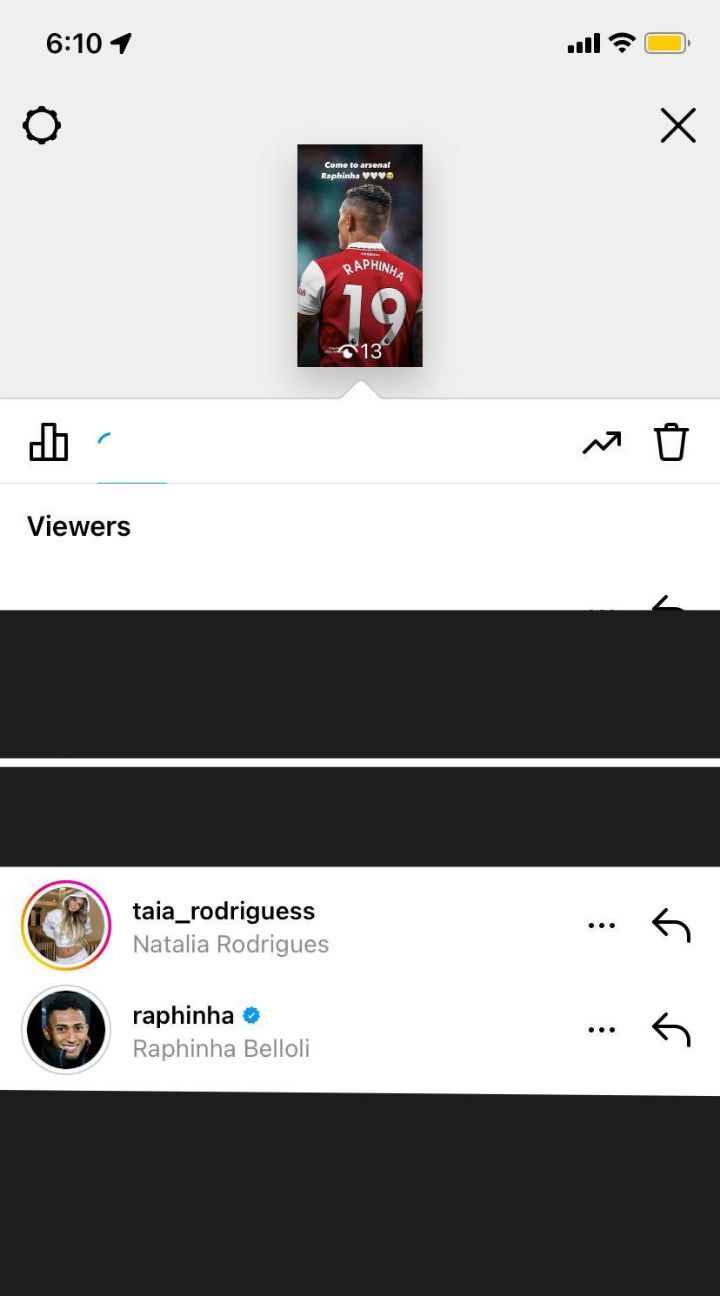Open taia_rodriguess profile row

pos(223,926)
